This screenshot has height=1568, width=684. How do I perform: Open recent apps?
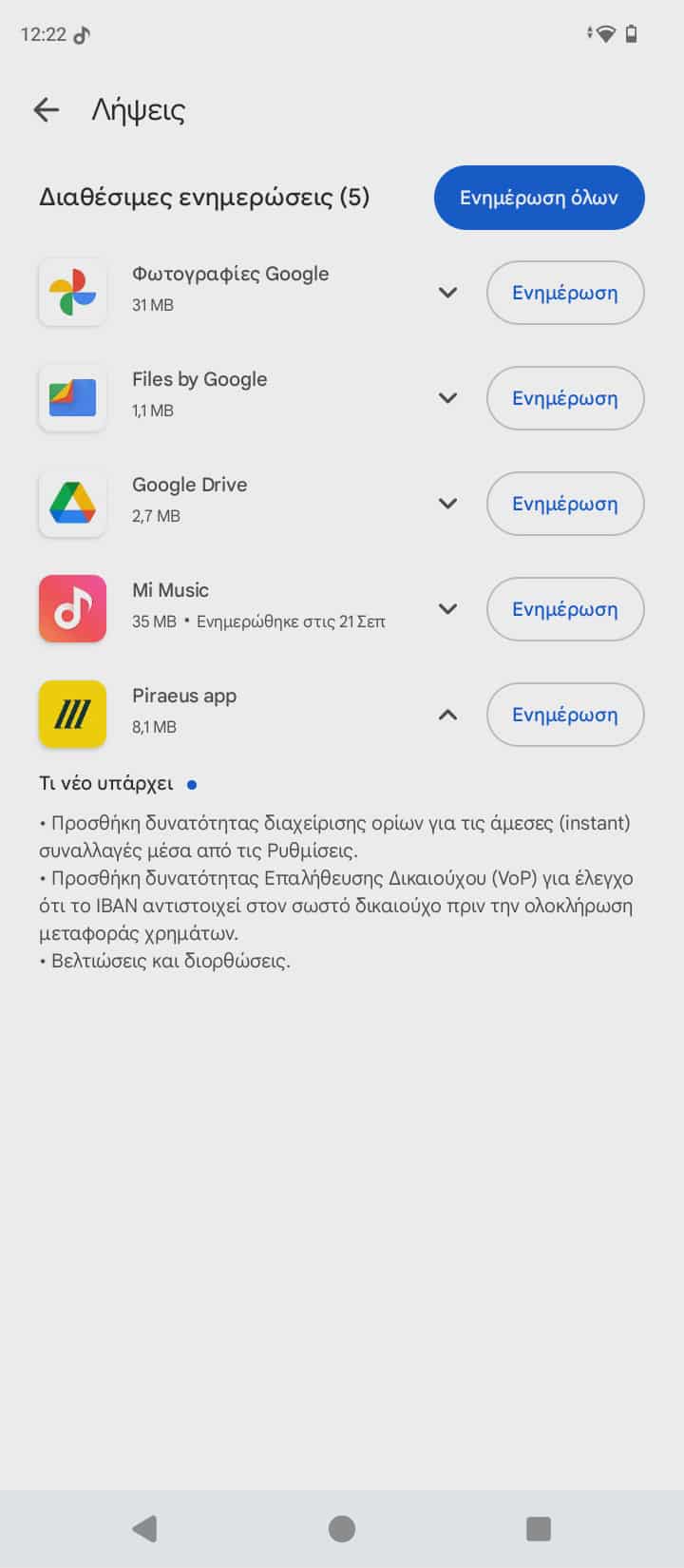tap(539, 1528)
